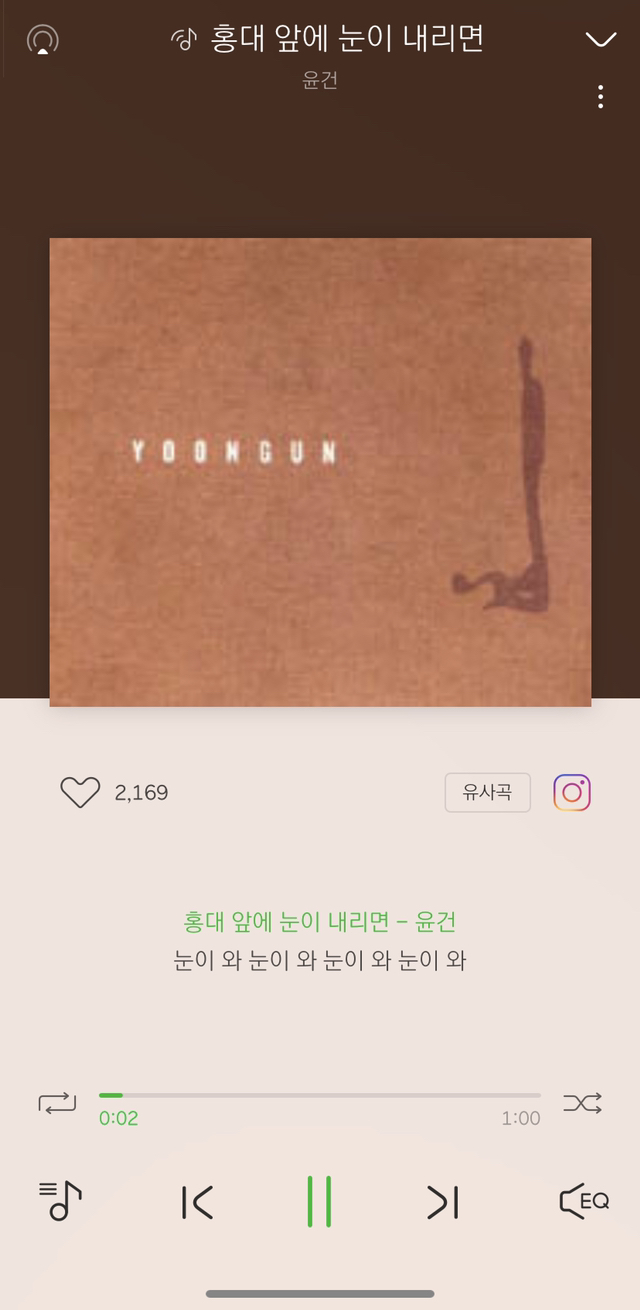Open the album from the Yoongun cover
Viewport: 640px width, 1310px height.
click(x=320, y=472)
